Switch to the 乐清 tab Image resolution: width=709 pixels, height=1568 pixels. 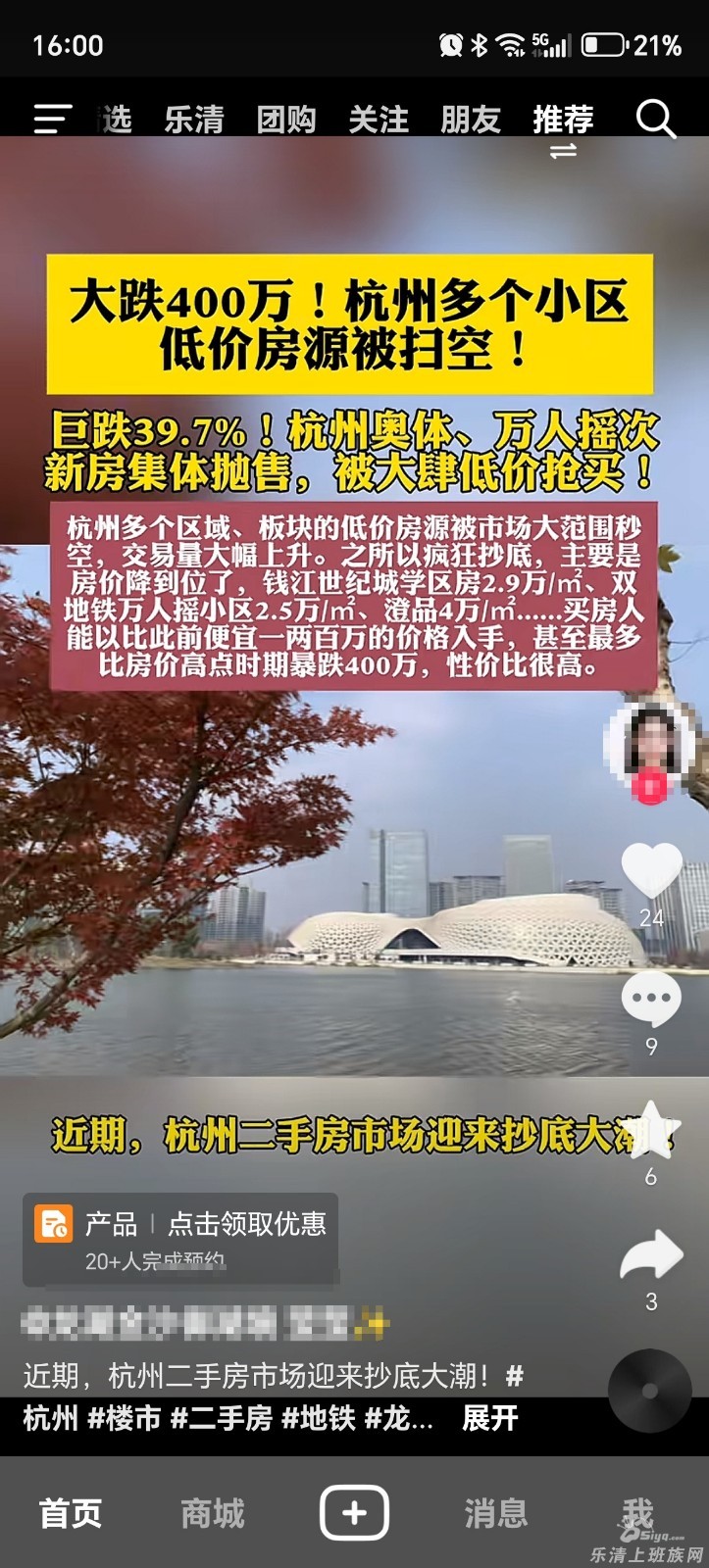(194, 120)
